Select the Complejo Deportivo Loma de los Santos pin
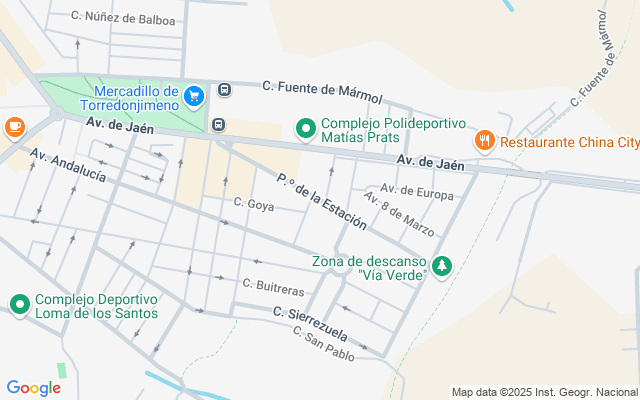640x400 pixels. coord(20,305)
